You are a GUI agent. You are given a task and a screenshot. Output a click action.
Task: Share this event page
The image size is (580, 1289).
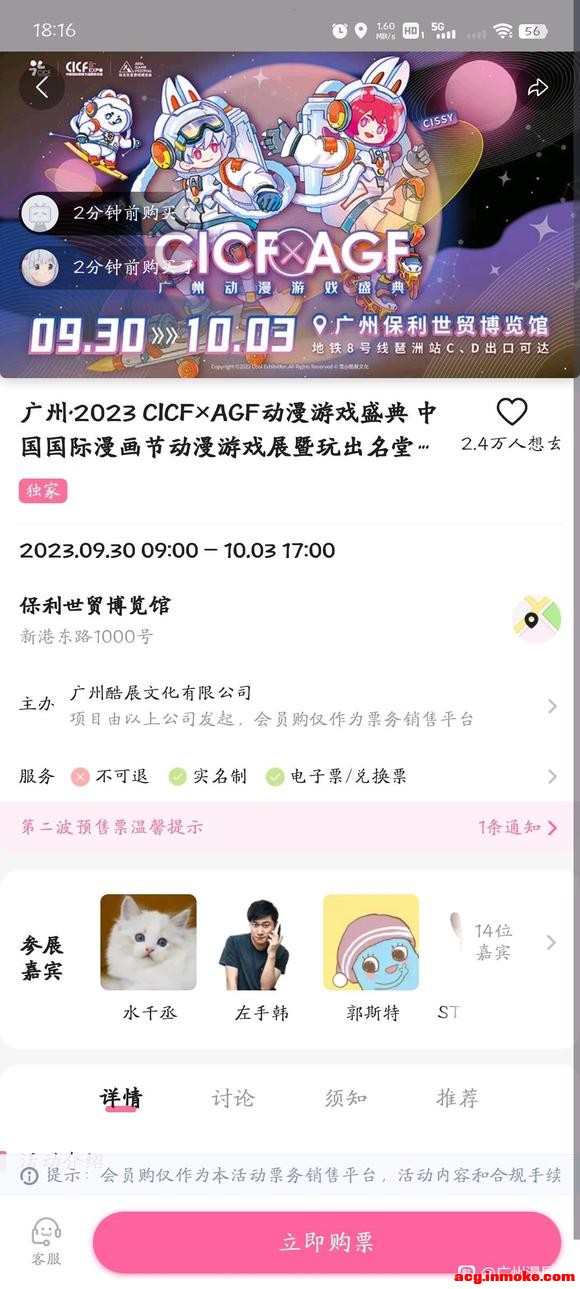coord(538,87)
